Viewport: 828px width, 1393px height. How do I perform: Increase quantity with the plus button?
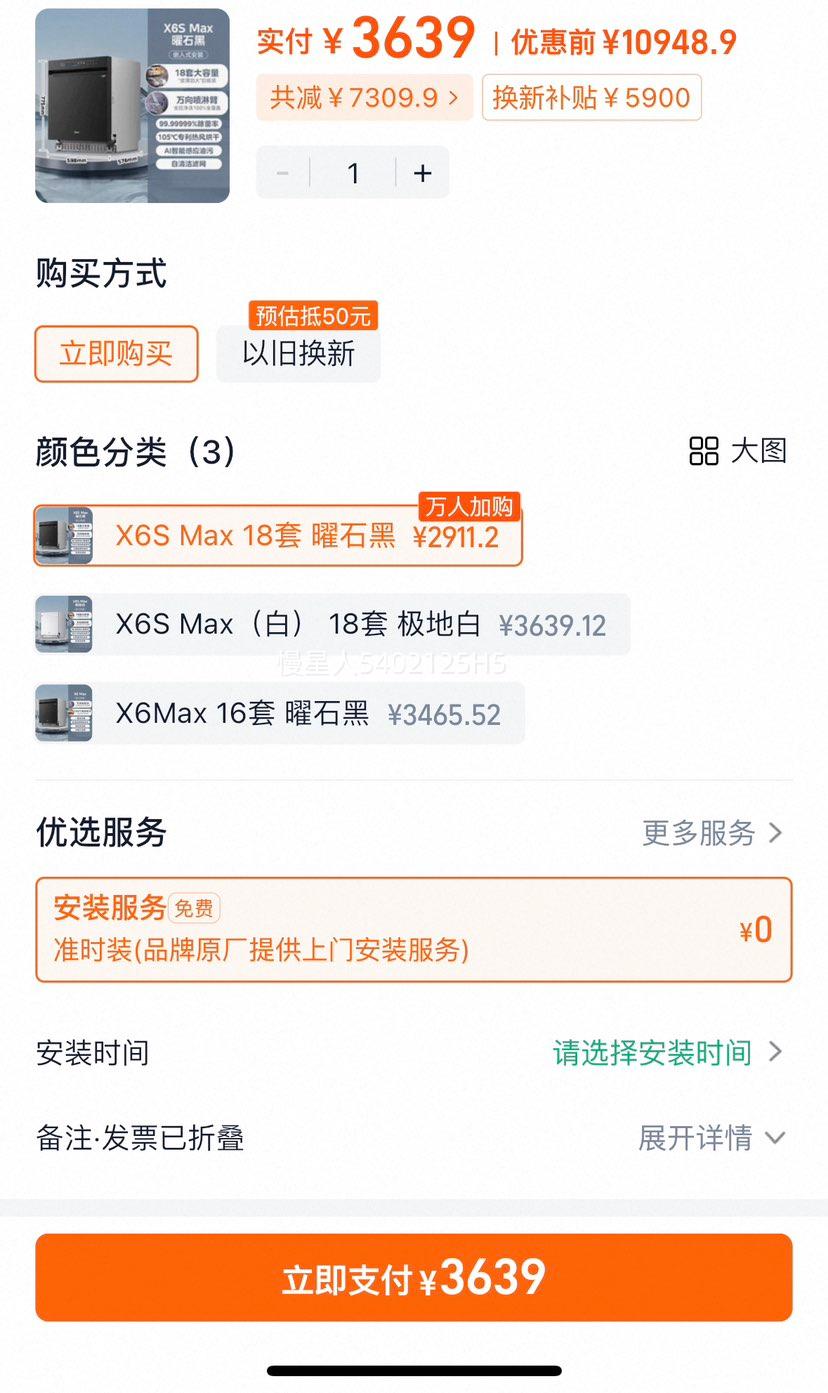point(422,173)
